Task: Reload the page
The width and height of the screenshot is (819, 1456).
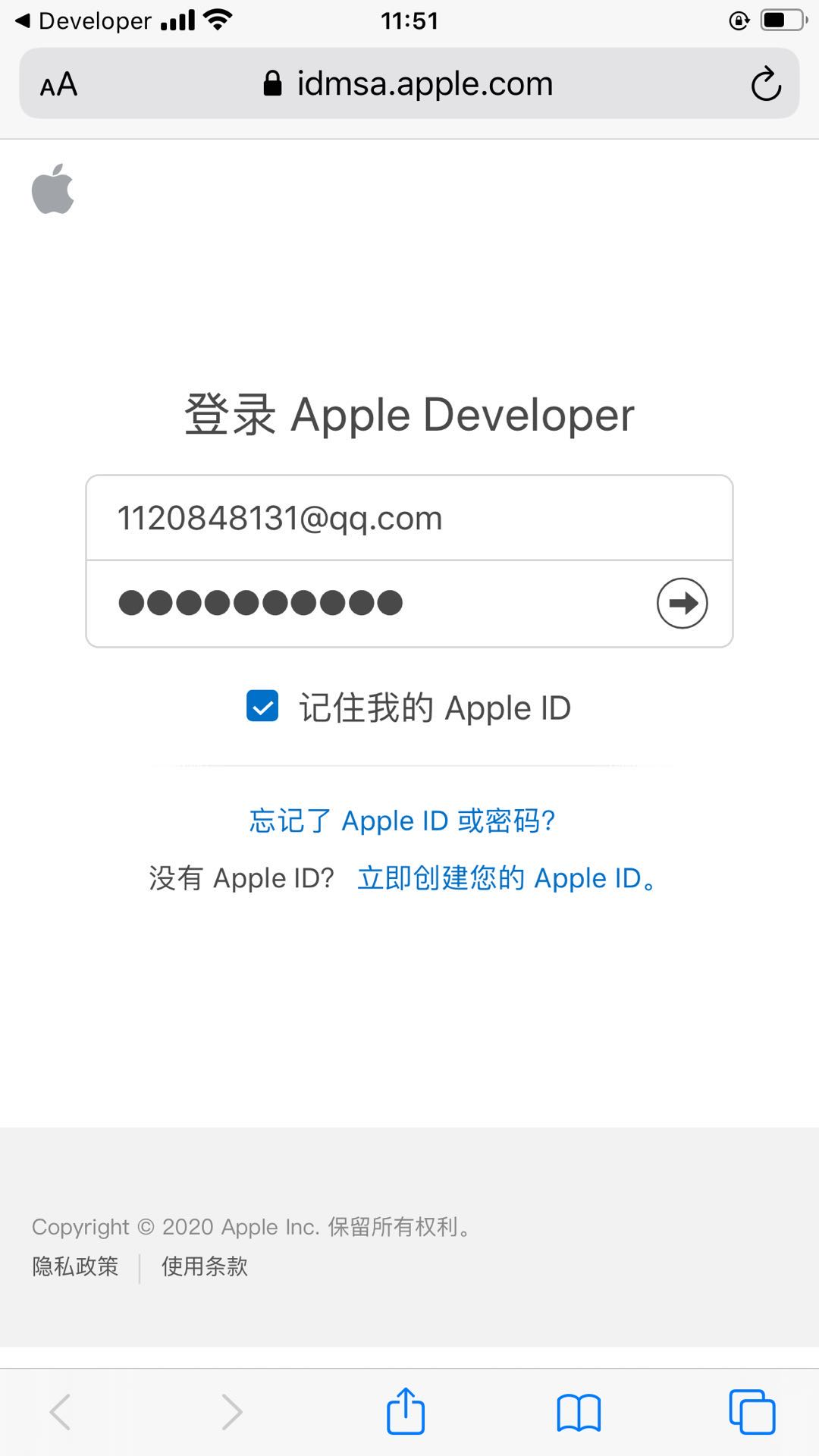Action: (765, 84)
